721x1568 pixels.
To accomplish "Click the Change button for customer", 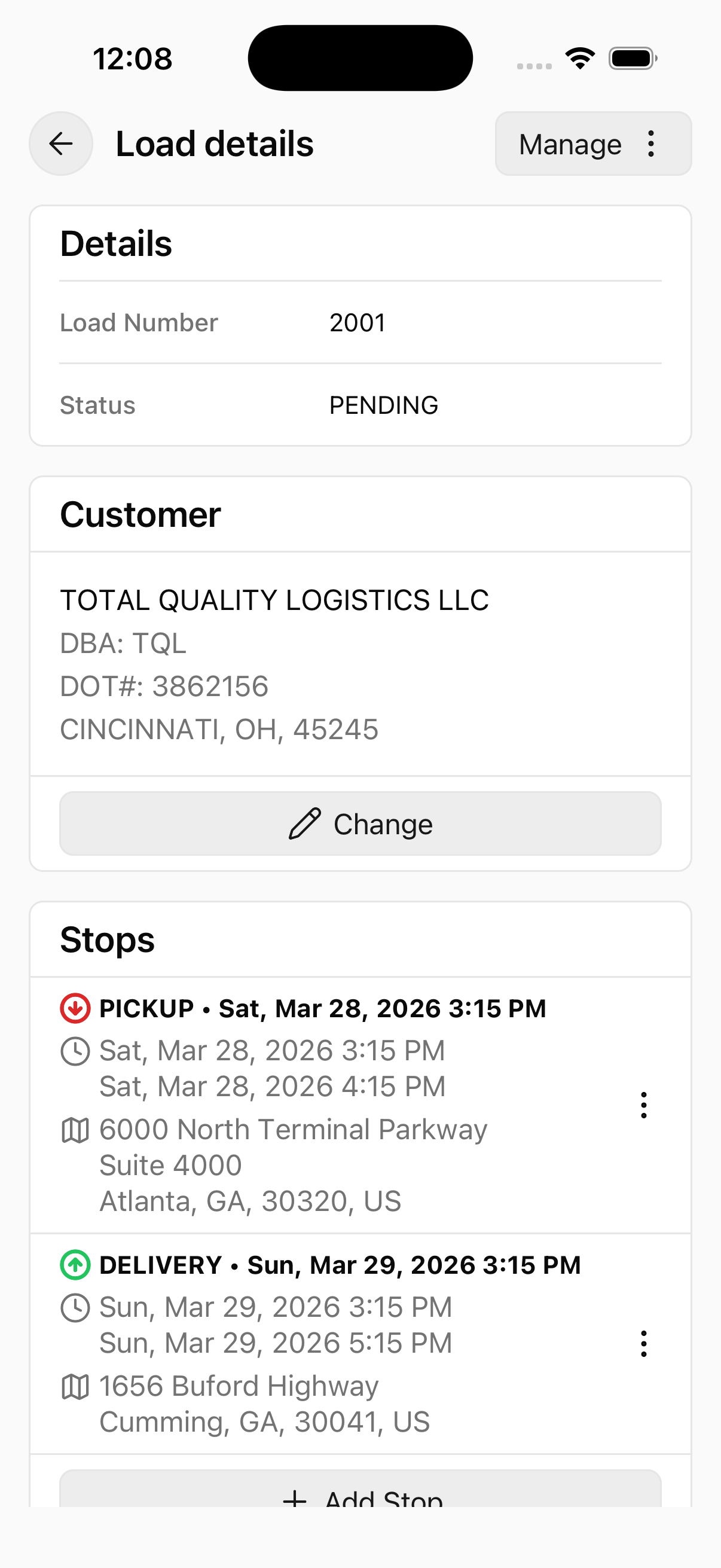I will point(360,823).
